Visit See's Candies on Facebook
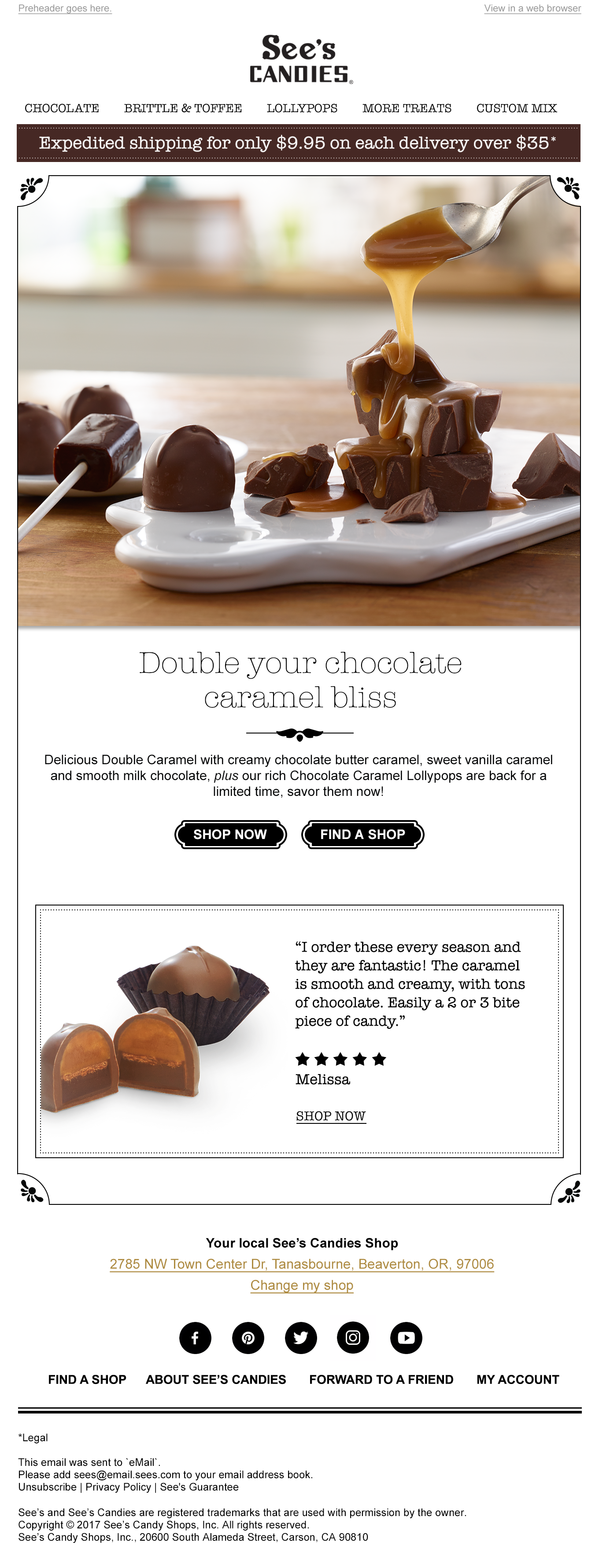The height and width of the screenshot is (1568, 599). [196, 1337]
